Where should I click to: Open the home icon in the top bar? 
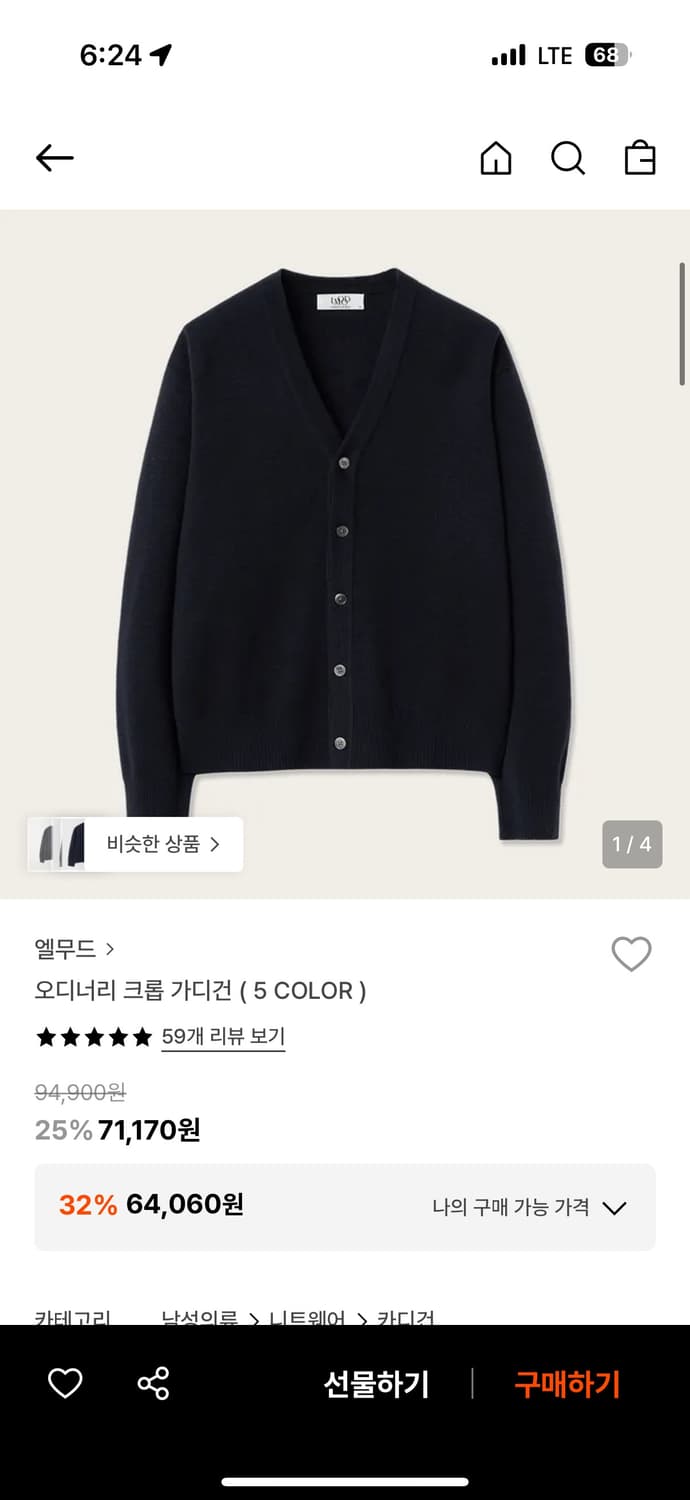click(x=495, y=158)
